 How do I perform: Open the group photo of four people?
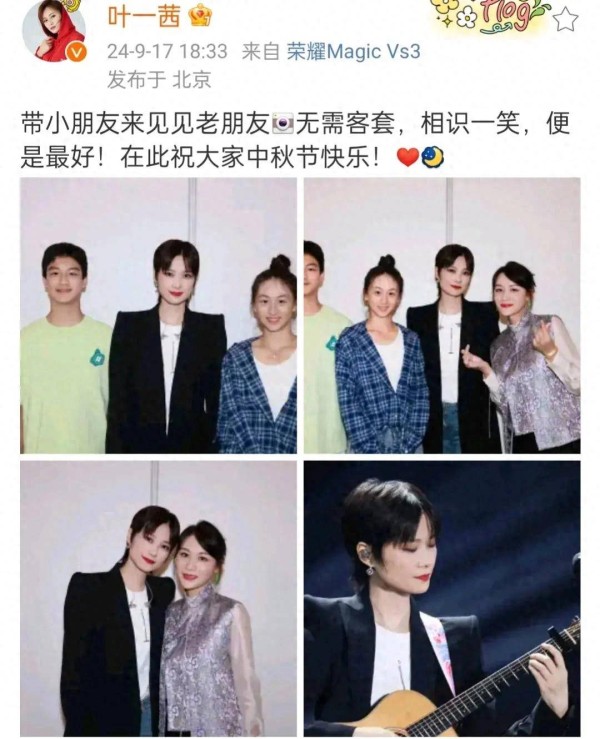click(442, 315)
